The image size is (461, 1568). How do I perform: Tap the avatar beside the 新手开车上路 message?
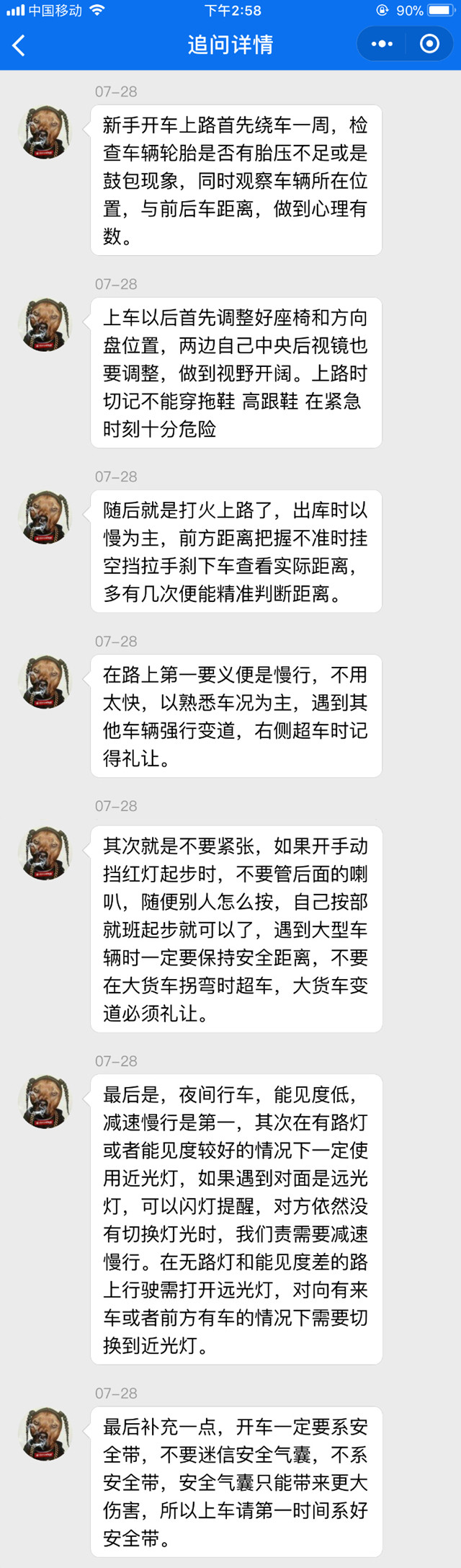click(x=45, y=132)
